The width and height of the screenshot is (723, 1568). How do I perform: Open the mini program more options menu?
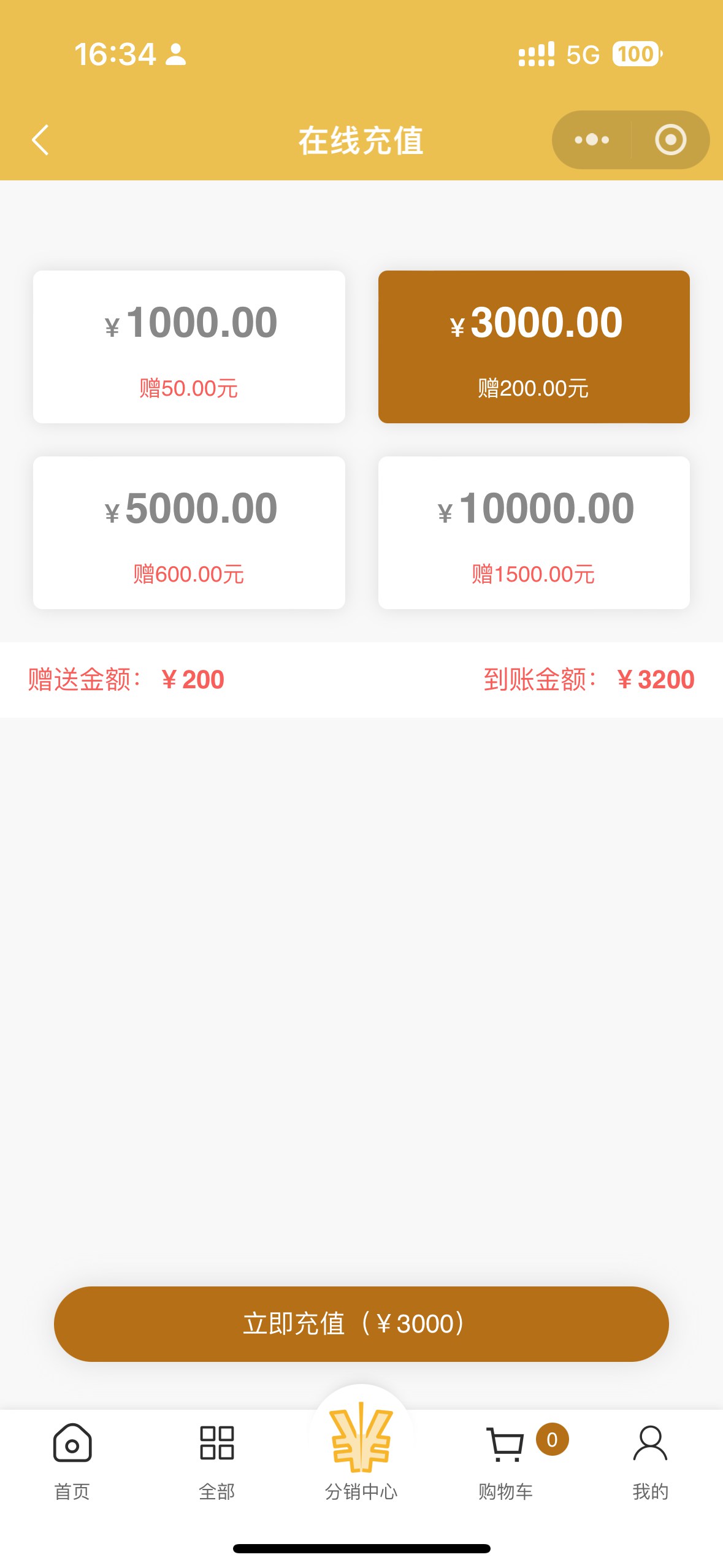tap(592, 140)
